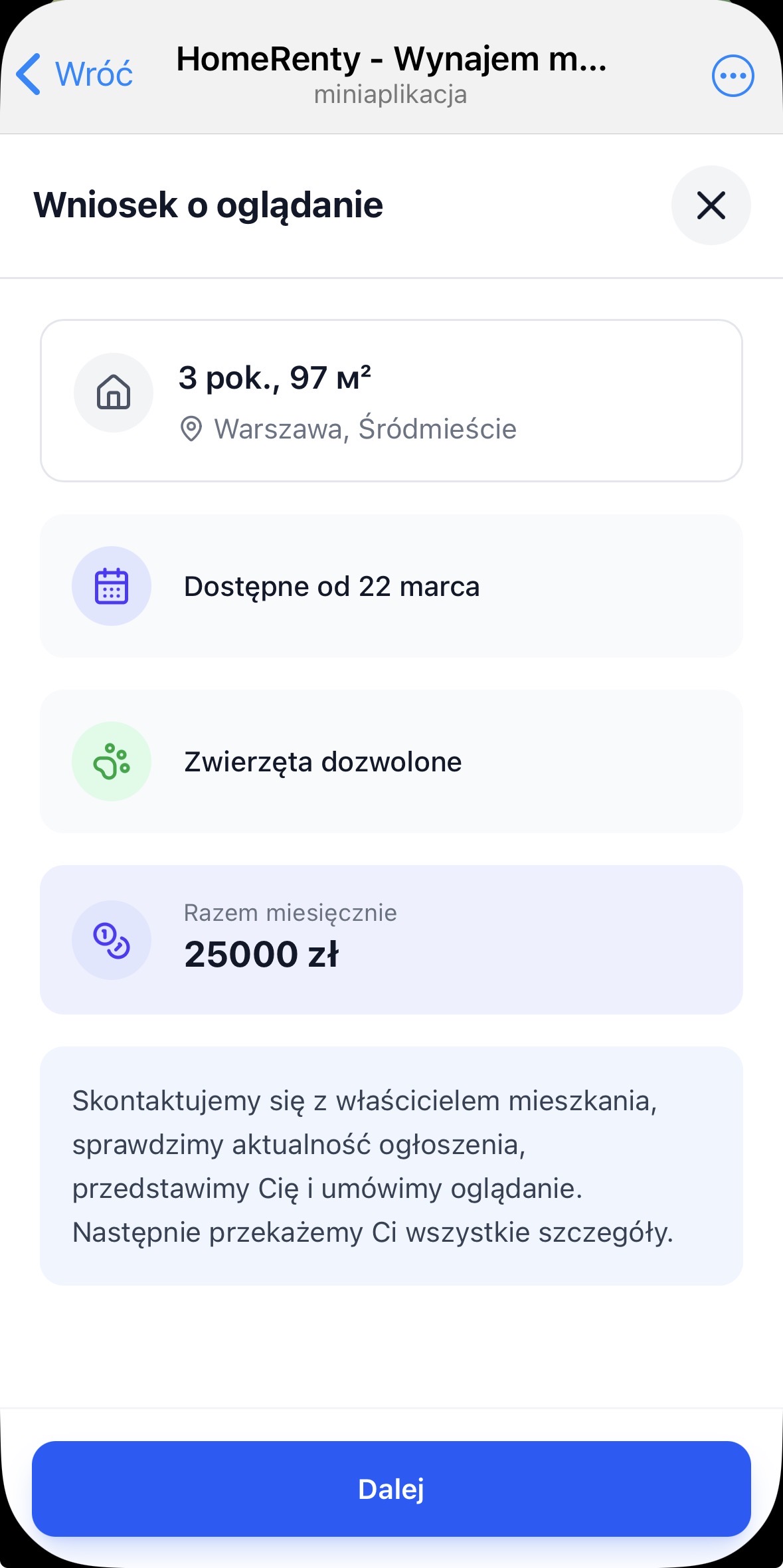Open the 3 pok., 97 m² property card
Image resolution: width=783 pixels, height=1568 pixels.
(391, 399)
